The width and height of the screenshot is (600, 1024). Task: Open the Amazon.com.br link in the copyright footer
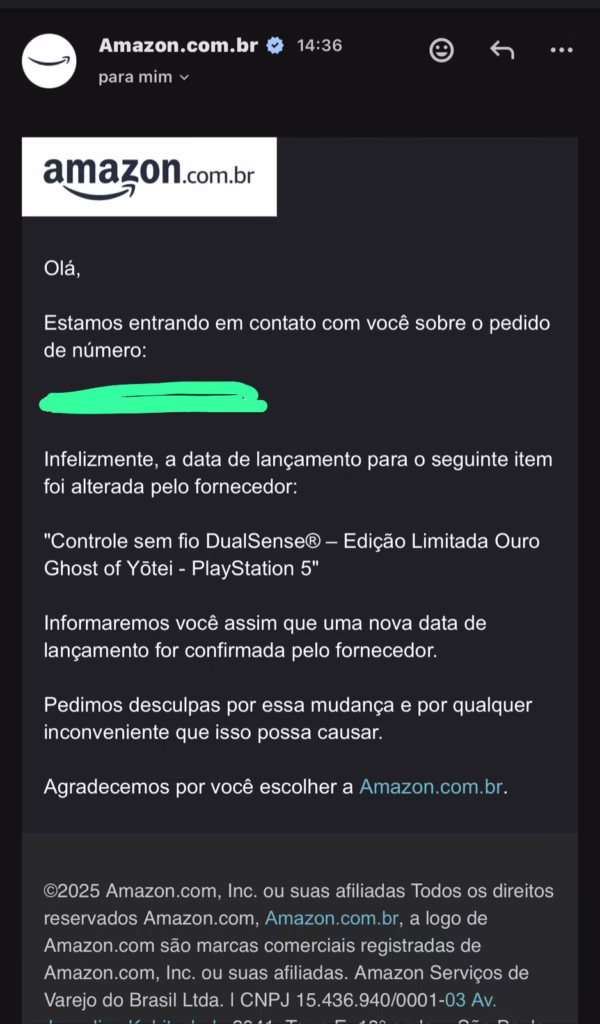[332, 918]
